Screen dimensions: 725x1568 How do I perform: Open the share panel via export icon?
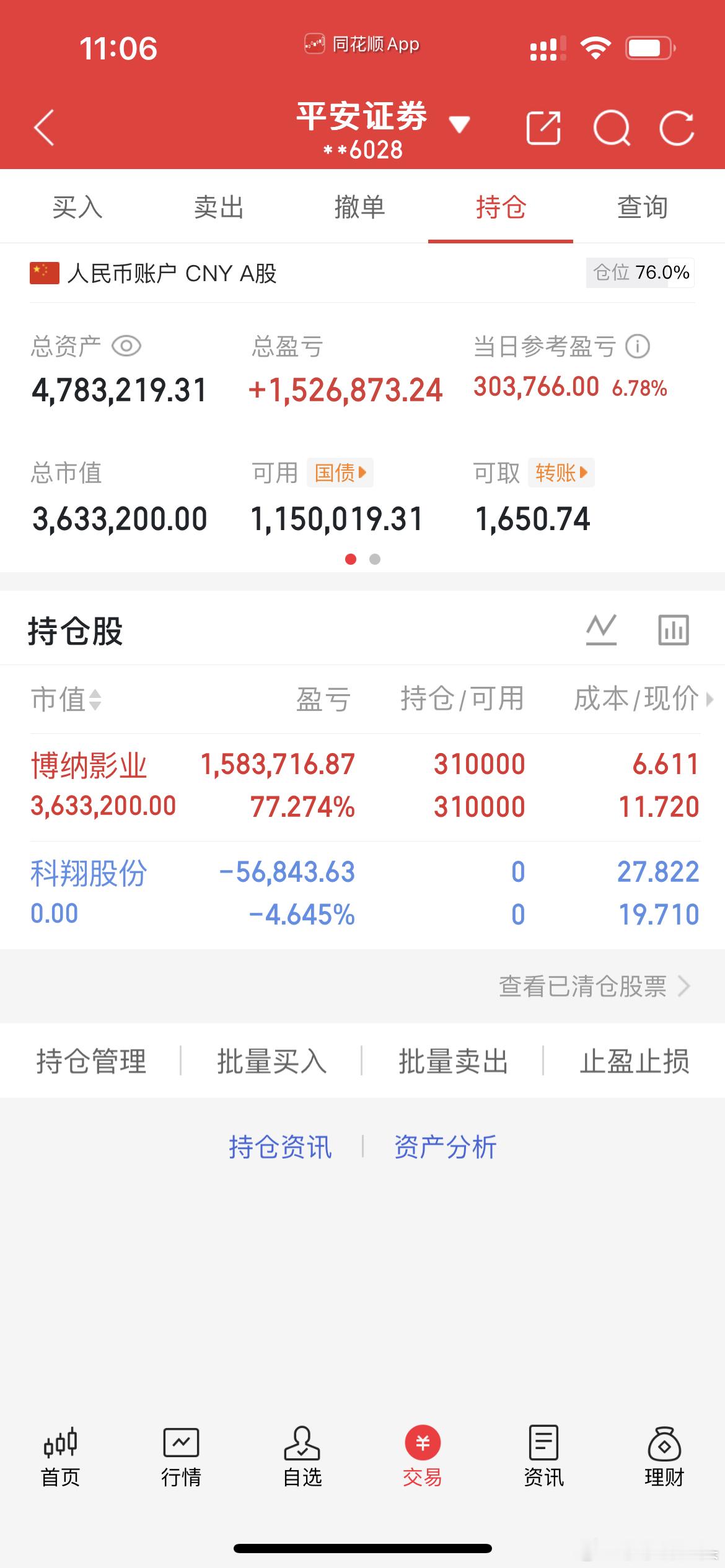pos(543,128)
